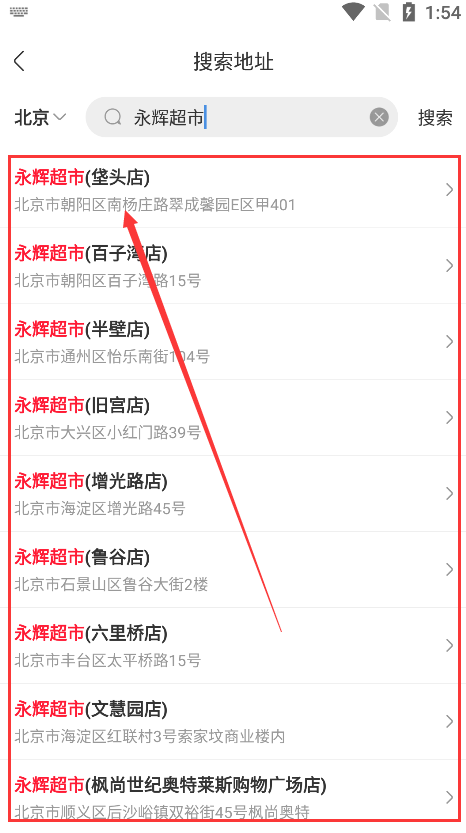Choose 永辉超市(半壁店) address
This screenshot has width=466, height=833.
[233, 342]
